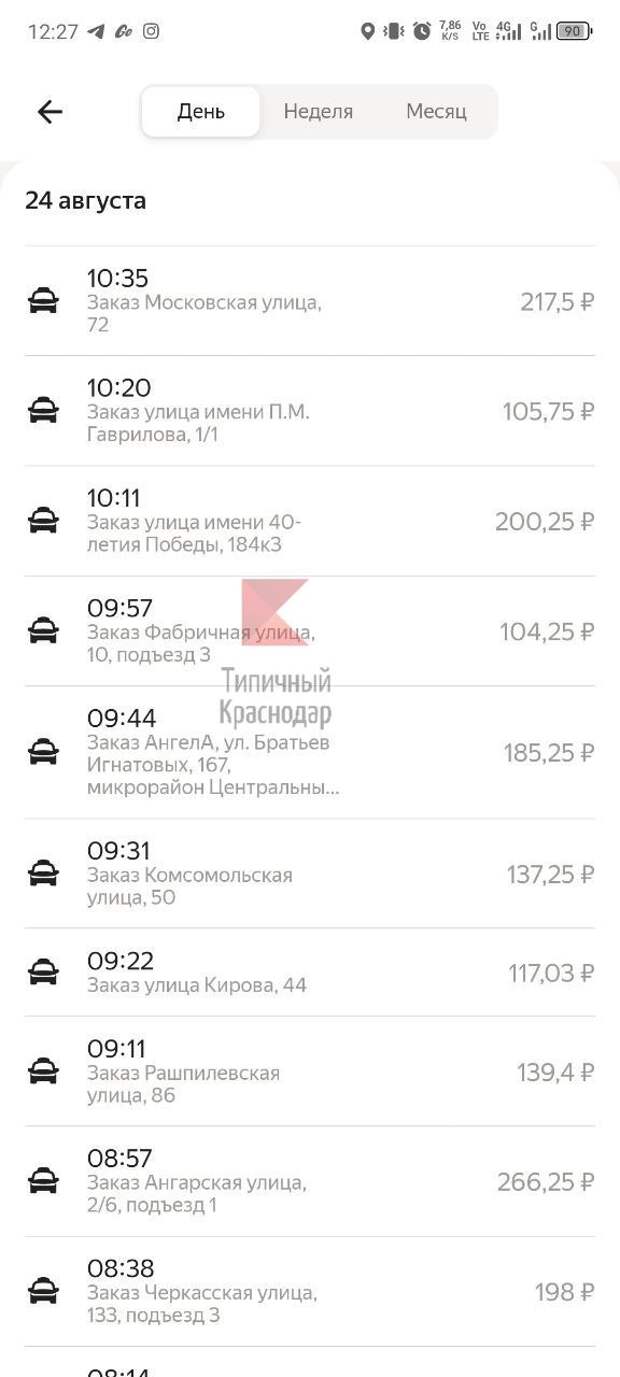The width and height of the screenshot is (620, 1377).
Task: Open the 09:22 order улица Кирова, 44
Action: (310, 972)
